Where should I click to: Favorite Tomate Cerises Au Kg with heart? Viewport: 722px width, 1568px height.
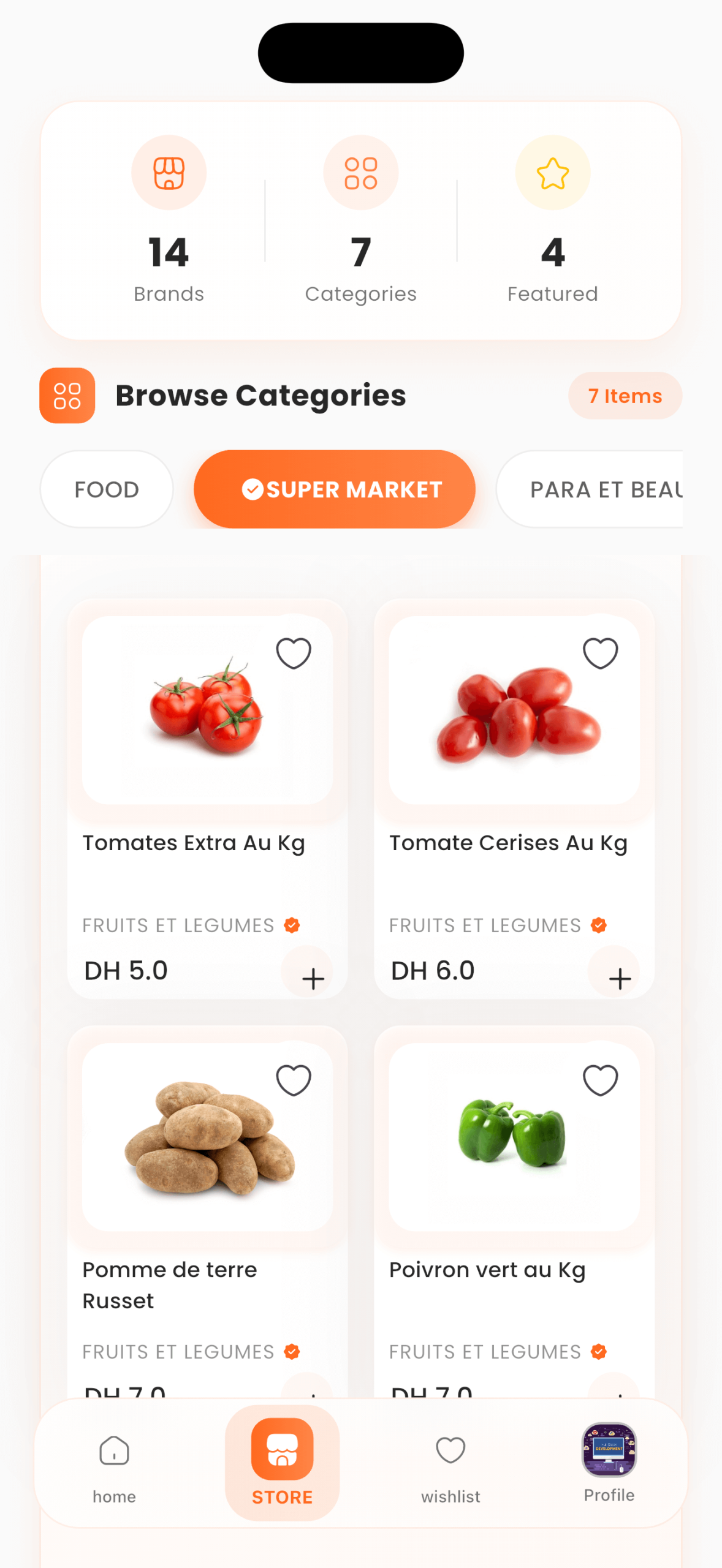click(x=600, y=653)
